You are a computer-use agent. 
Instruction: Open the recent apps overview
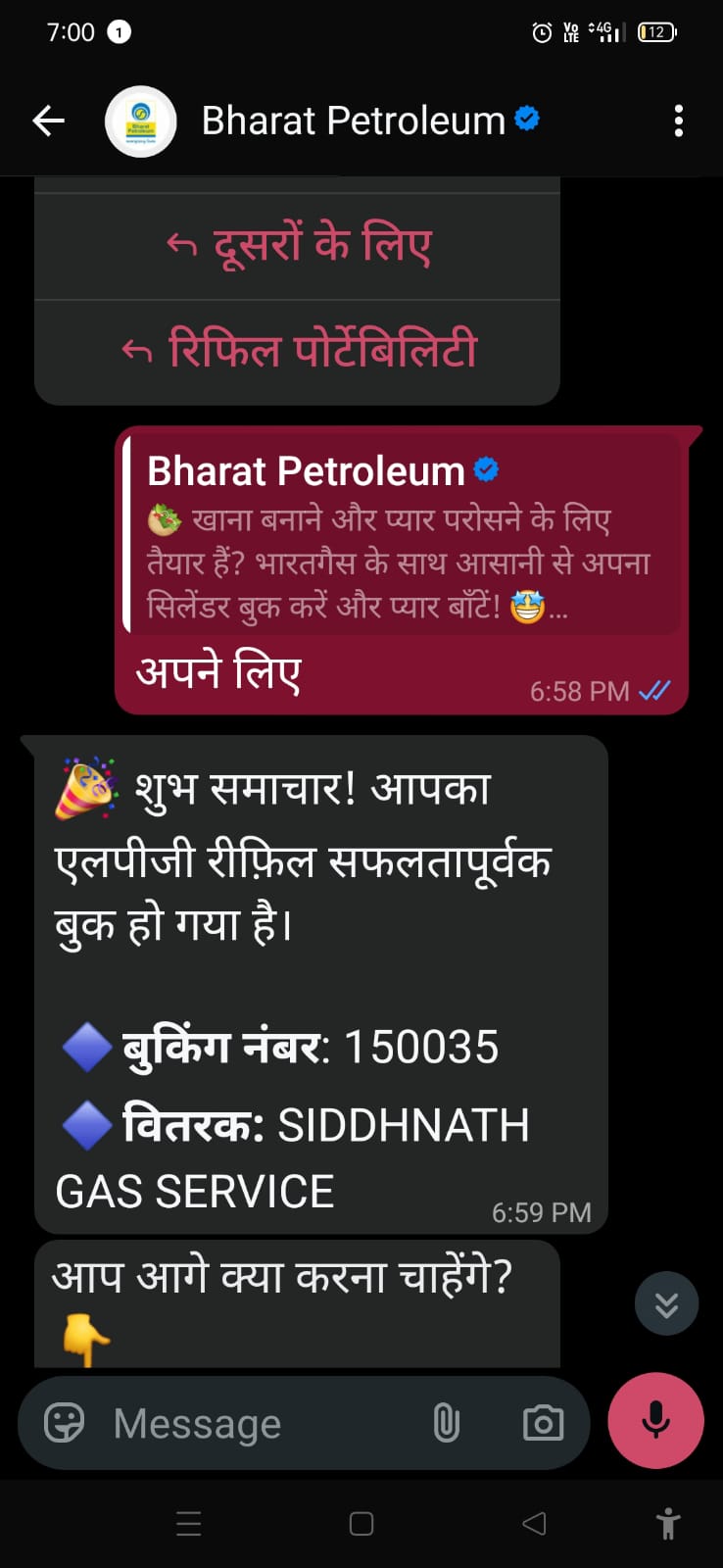(x=188, y=1524)
